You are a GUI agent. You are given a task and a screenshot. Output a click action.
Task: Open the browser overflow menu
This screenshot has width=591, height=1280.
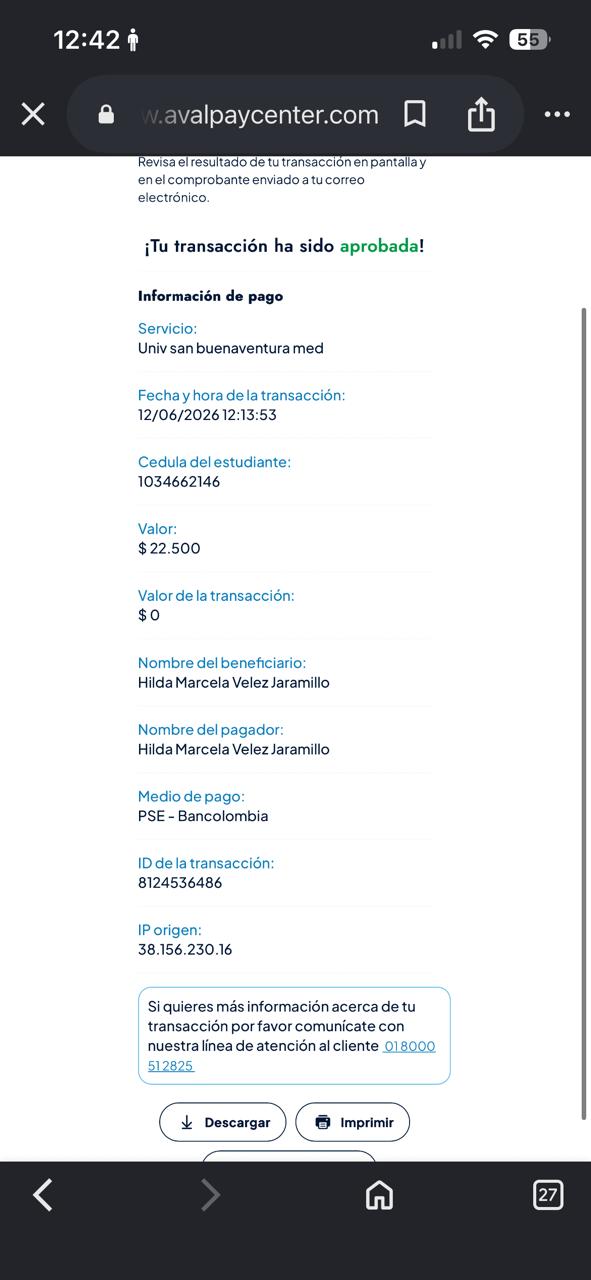coord(557,114)
